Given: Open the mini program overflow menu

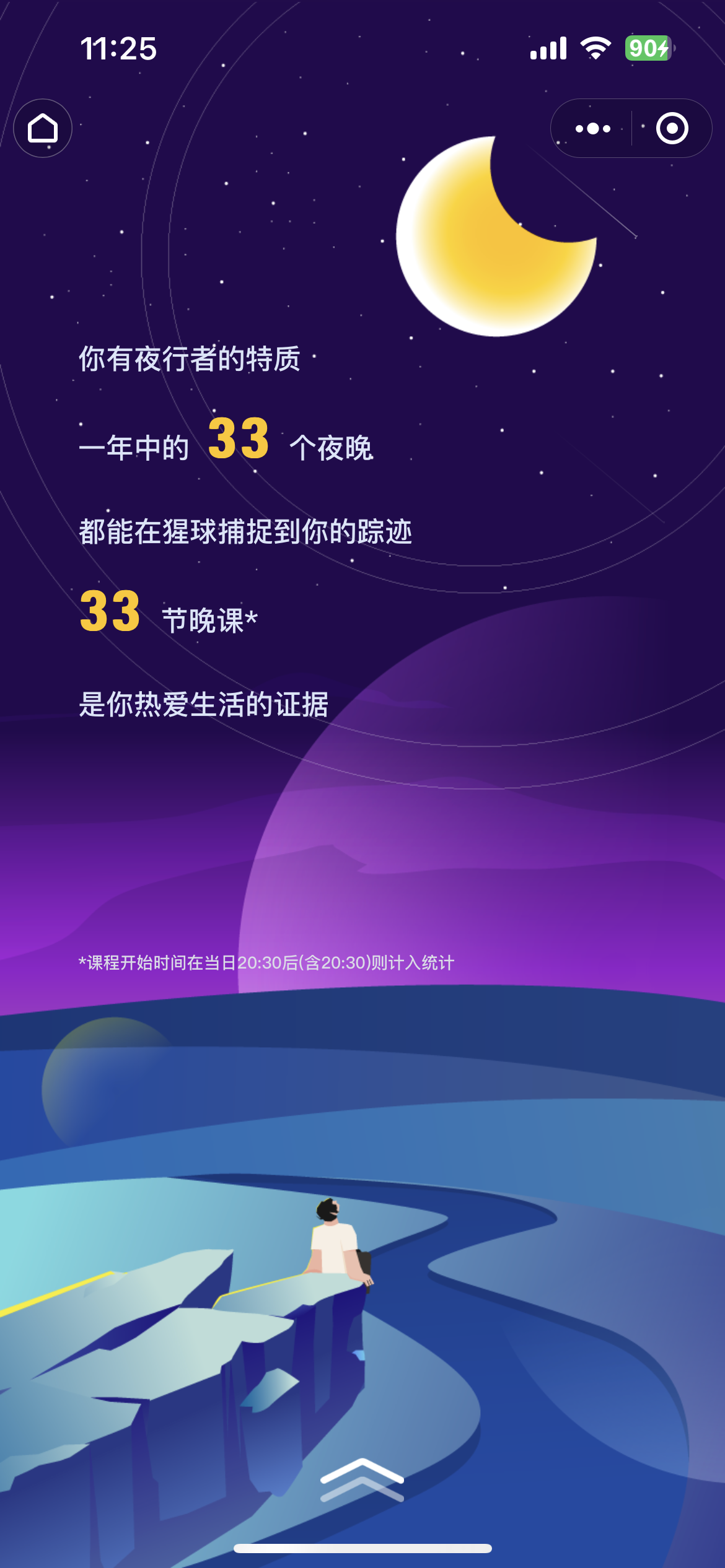Looking at the screenshot, I should [592, 128].
